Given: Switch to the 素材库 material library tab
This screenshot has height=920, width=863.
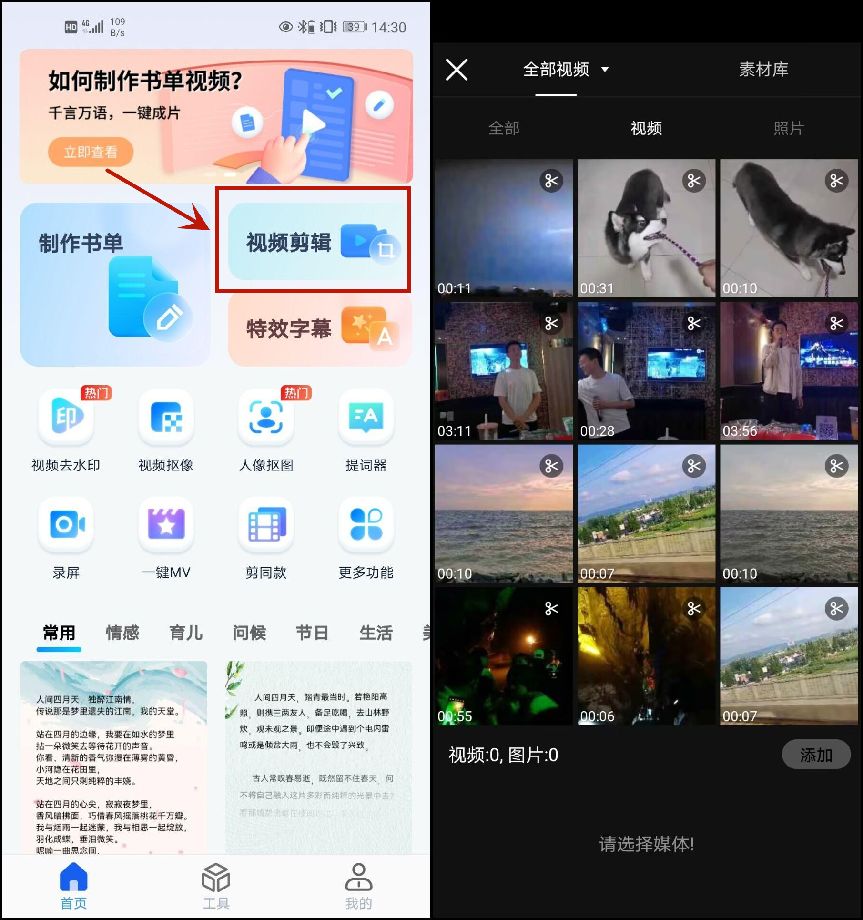Looking at the screenshot, I should (763, 69).
